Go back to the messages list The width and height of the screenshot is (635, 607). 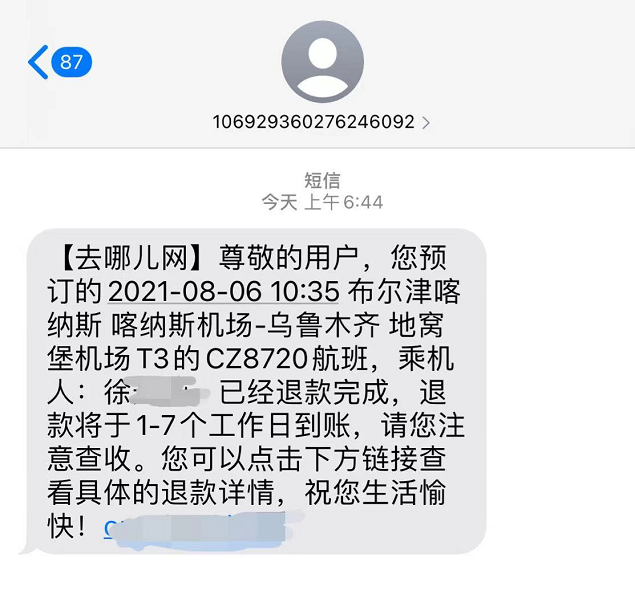pyautogui.click(x=58, y=62)
